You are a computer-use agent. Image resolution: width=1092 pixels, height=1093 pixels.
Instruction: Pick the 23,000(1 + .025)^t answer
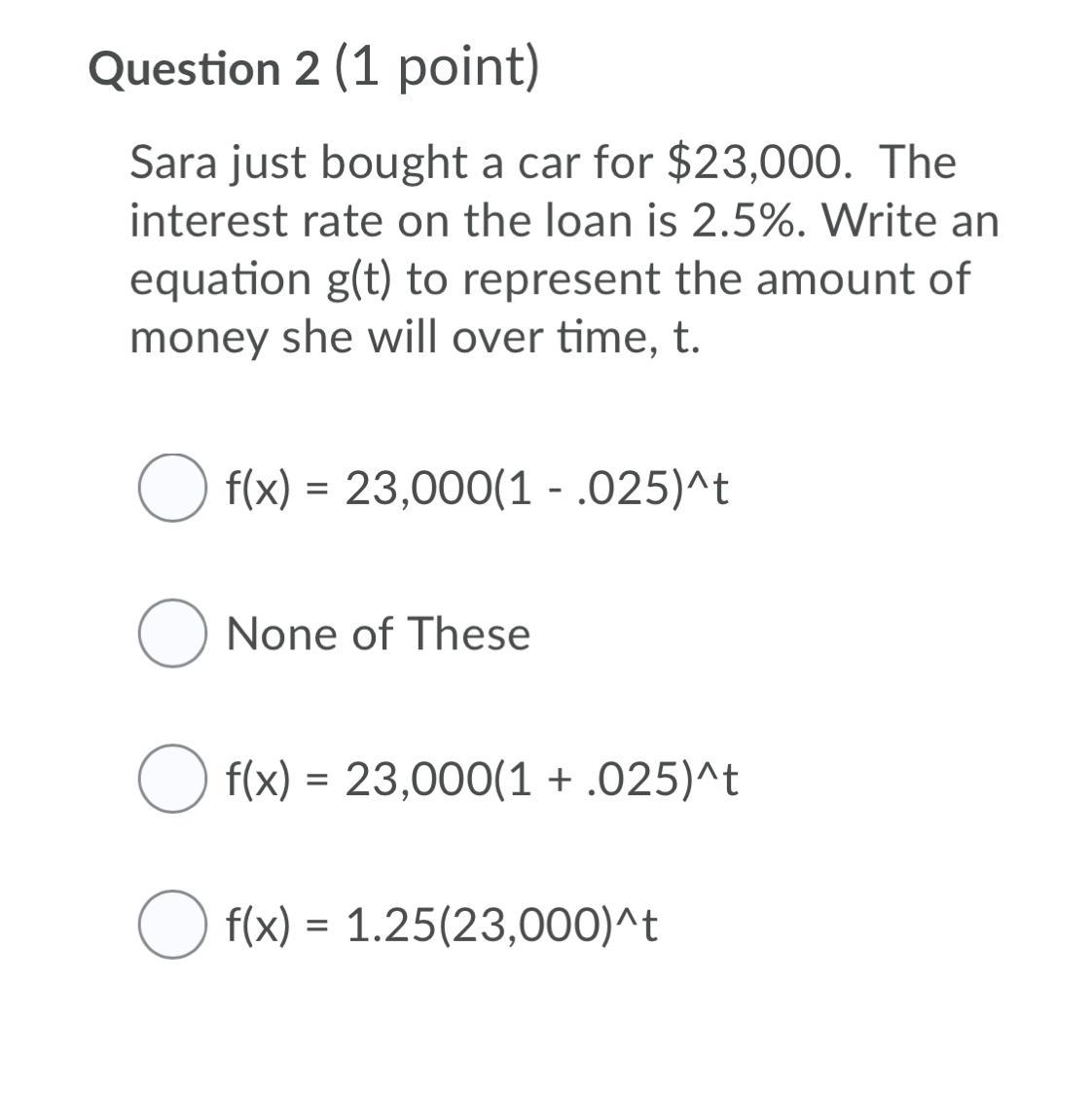point(171,779)
